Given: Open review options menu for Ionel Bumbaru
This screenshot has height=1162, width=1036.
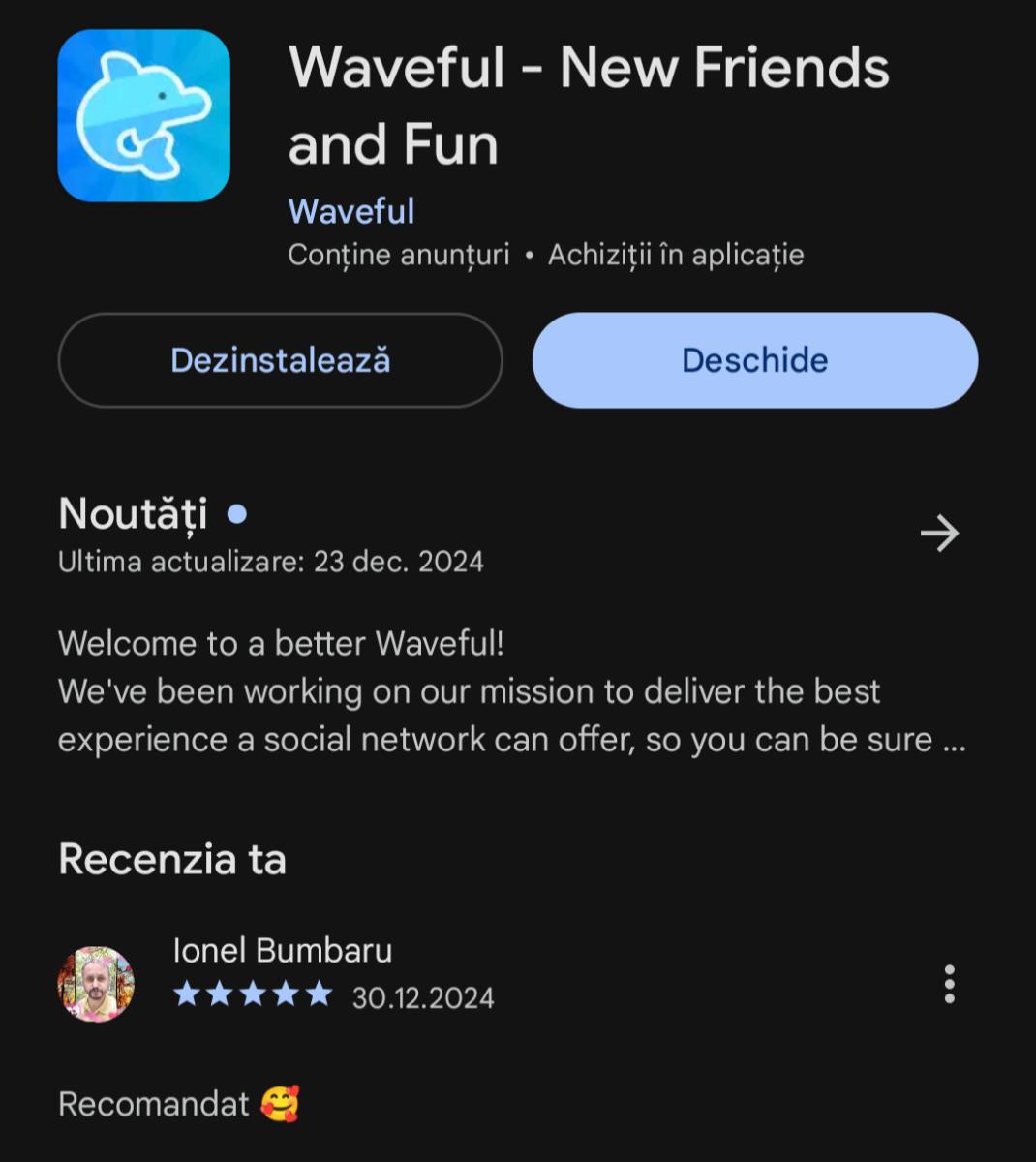Looking at the screenshot, I should coord(949,984).
